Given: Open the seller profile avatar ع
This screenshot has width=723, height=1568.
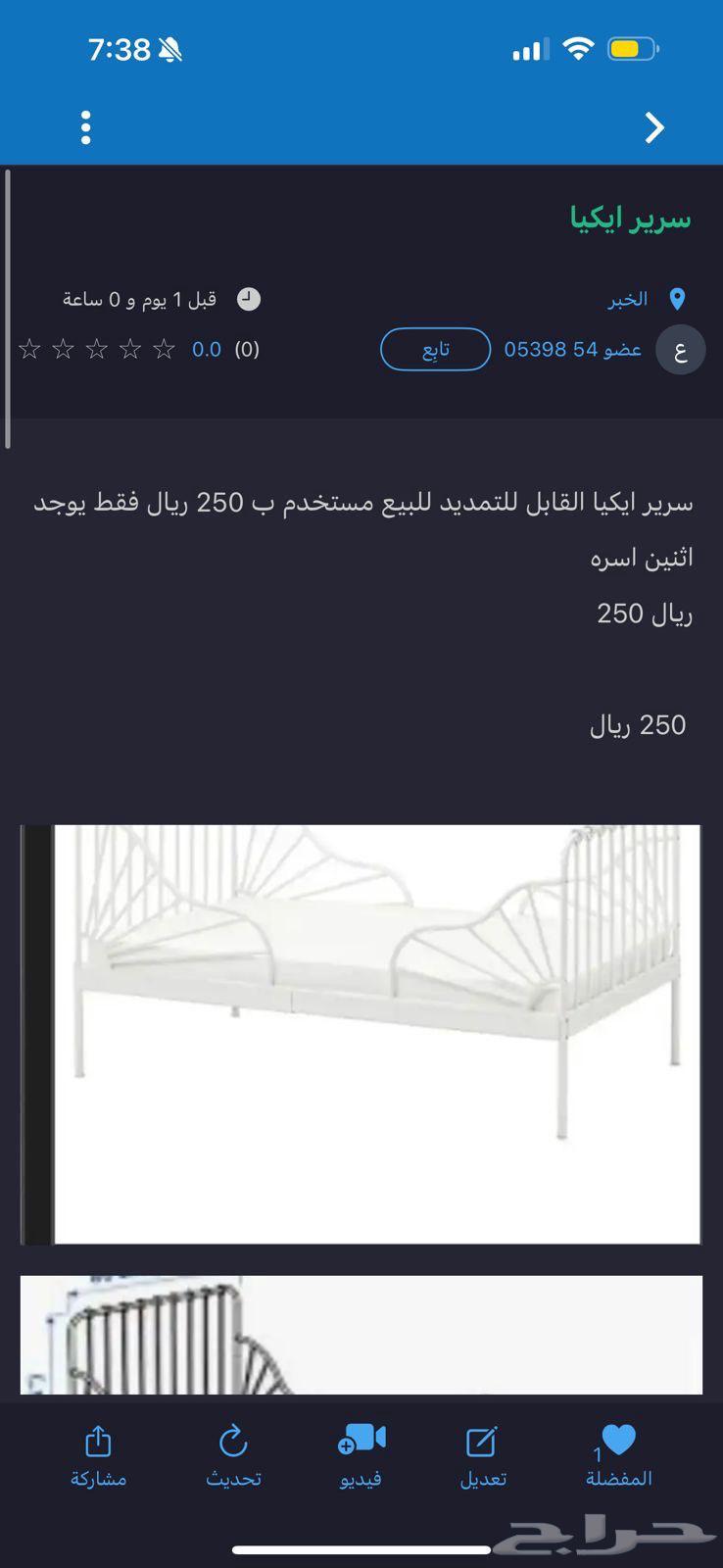Looking at the screenshot, I should tap(680, 349).
